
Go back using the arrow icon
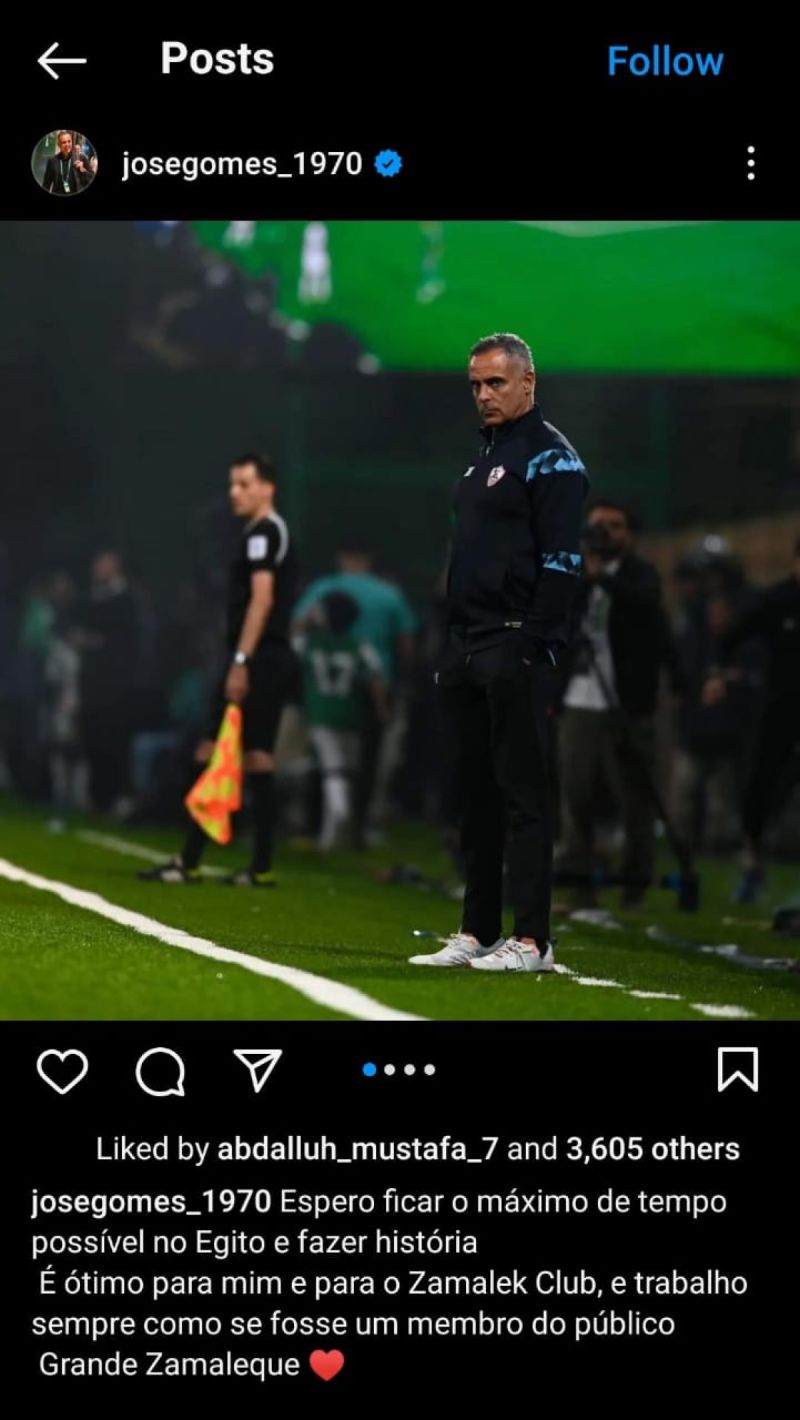pos(62,61)
